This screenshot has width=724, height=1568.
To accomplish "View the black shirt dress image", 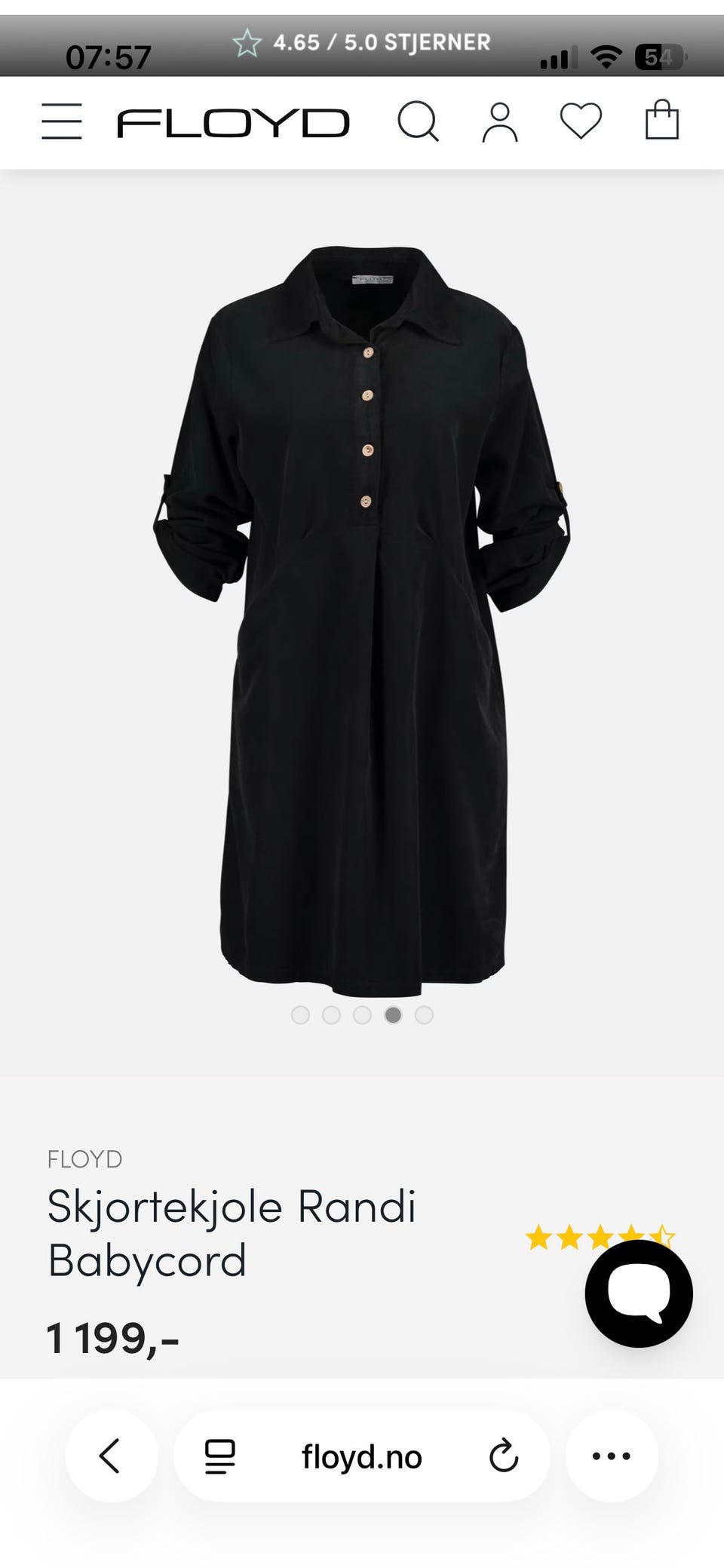I will (362, 615).
